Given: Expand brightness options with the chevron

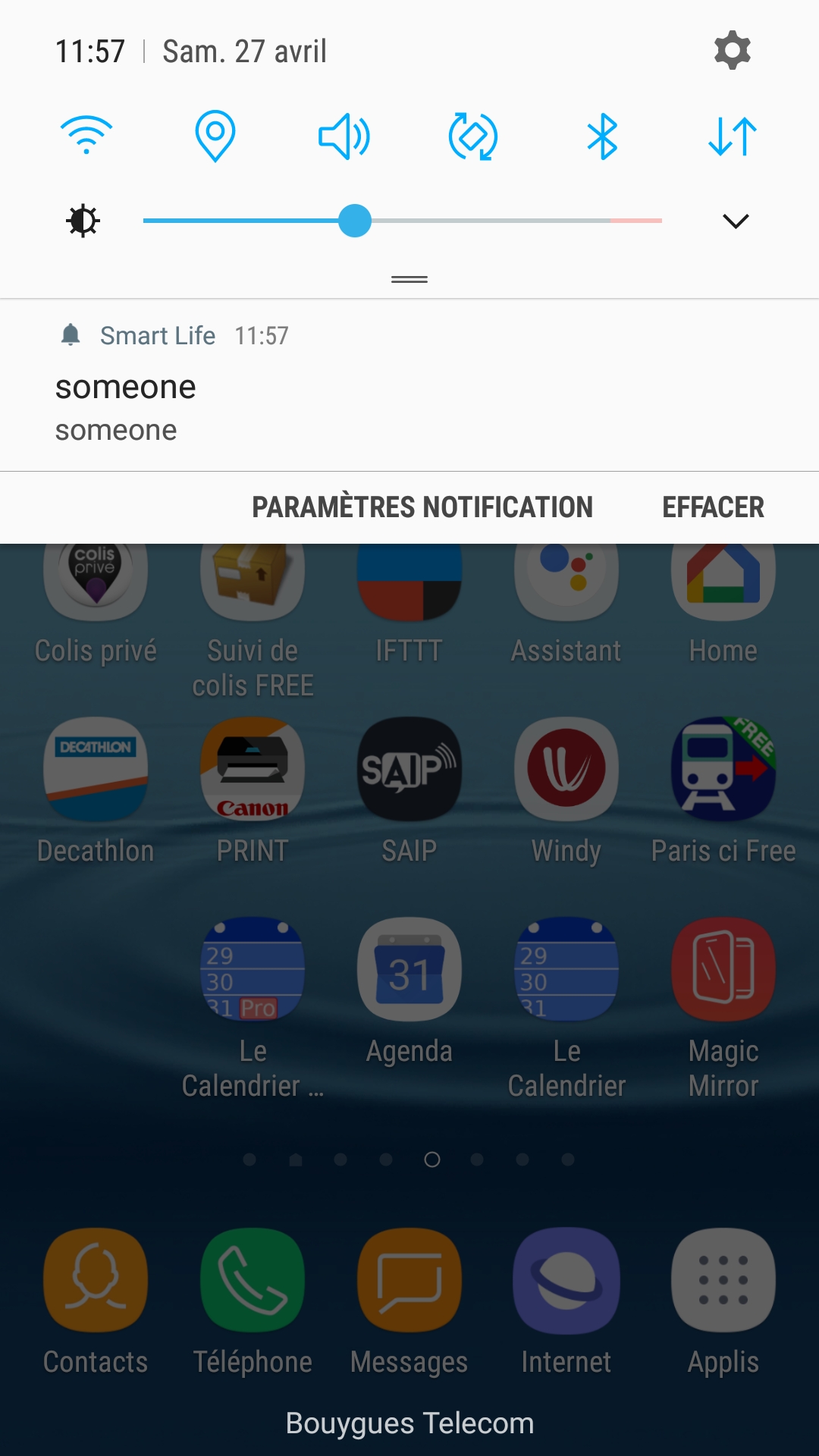Looking at the screenshot, I should 735,221.
